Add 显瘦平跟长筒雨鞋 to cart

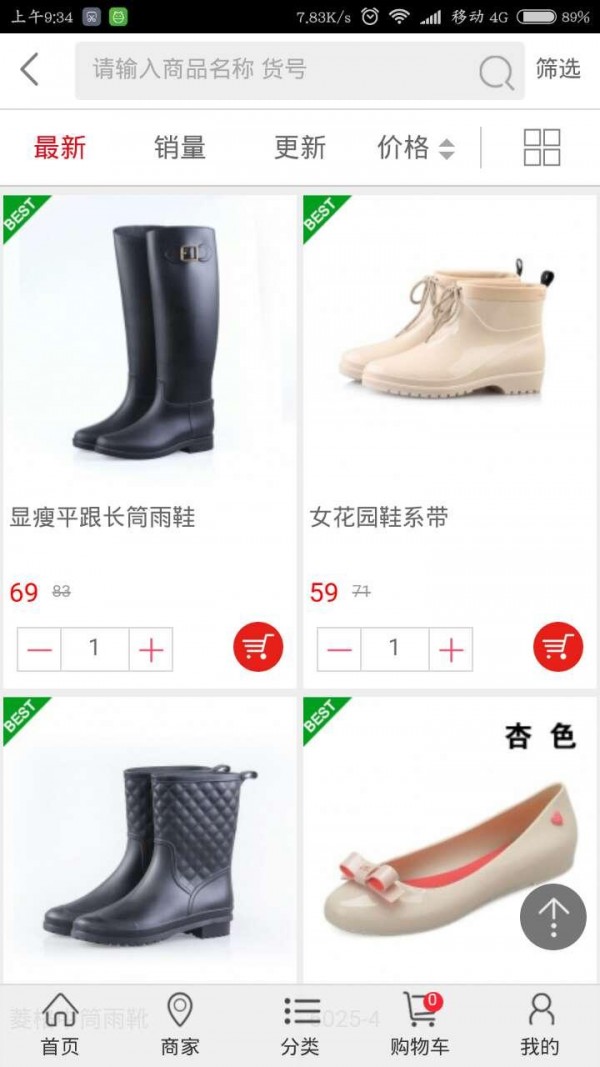(x=258, y=646)
